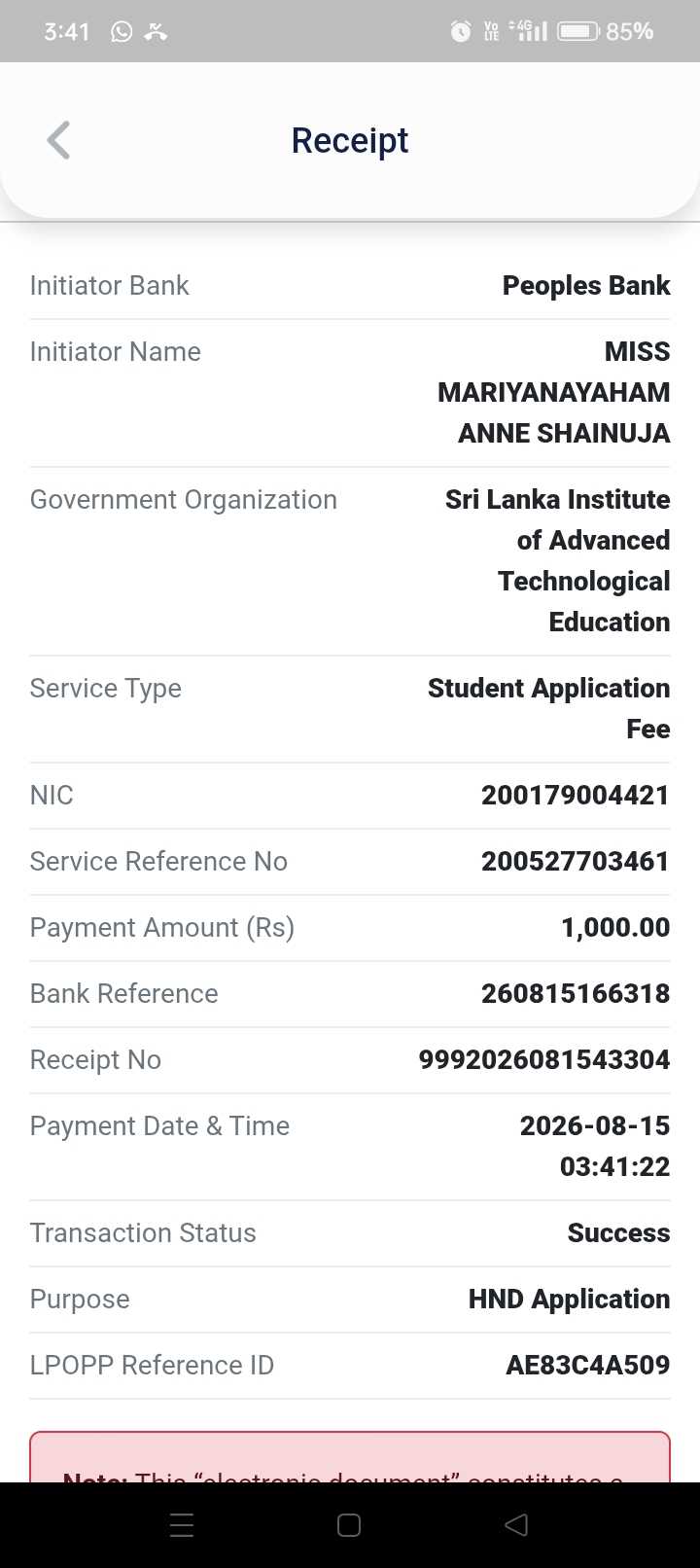This screenshot has height=1568, width=700.
Task: Go back from the Receipt screen
Action: (x=58, y=140)
